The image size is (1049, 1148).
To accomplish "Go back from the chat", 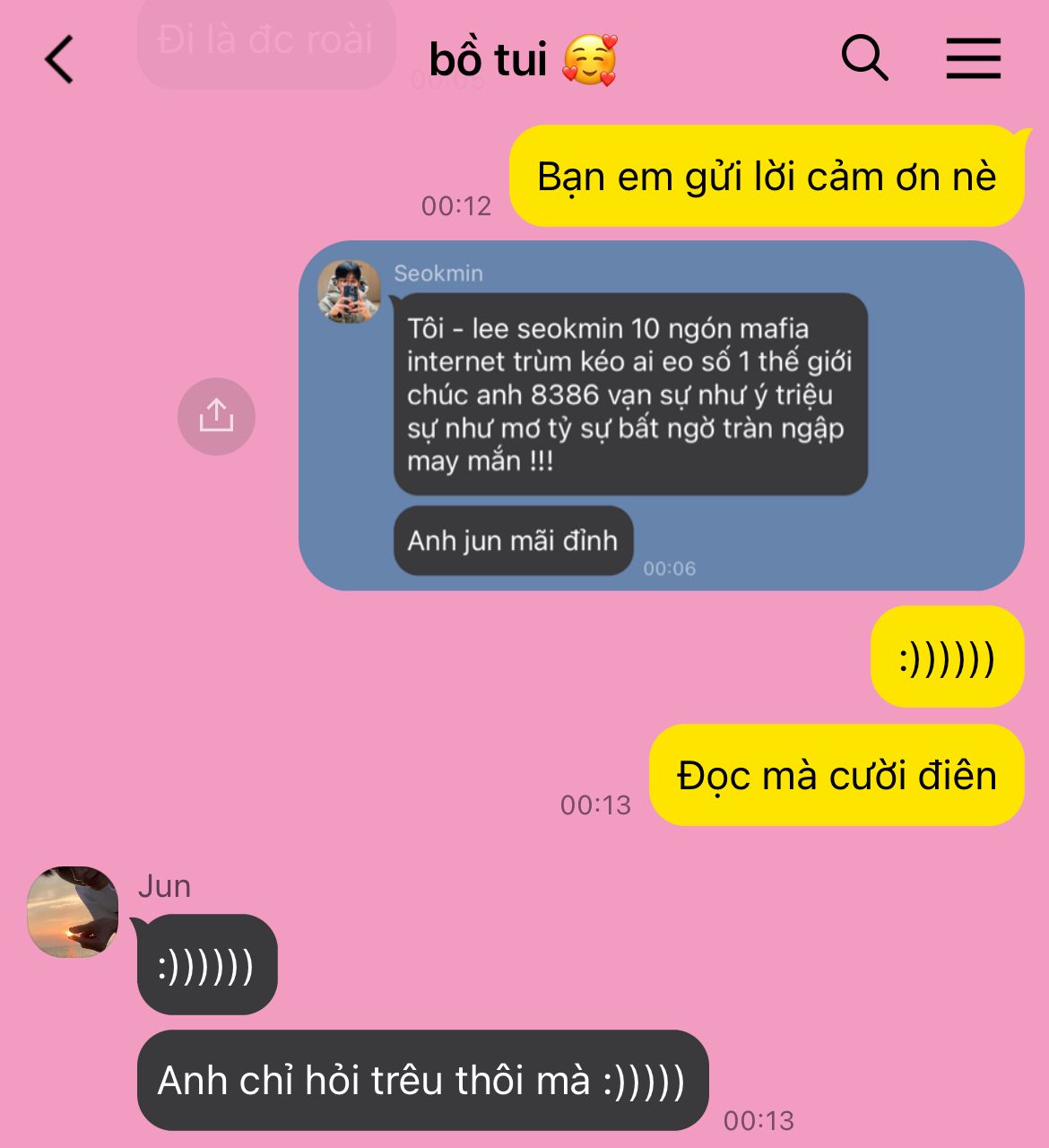I will click(59, 60).
